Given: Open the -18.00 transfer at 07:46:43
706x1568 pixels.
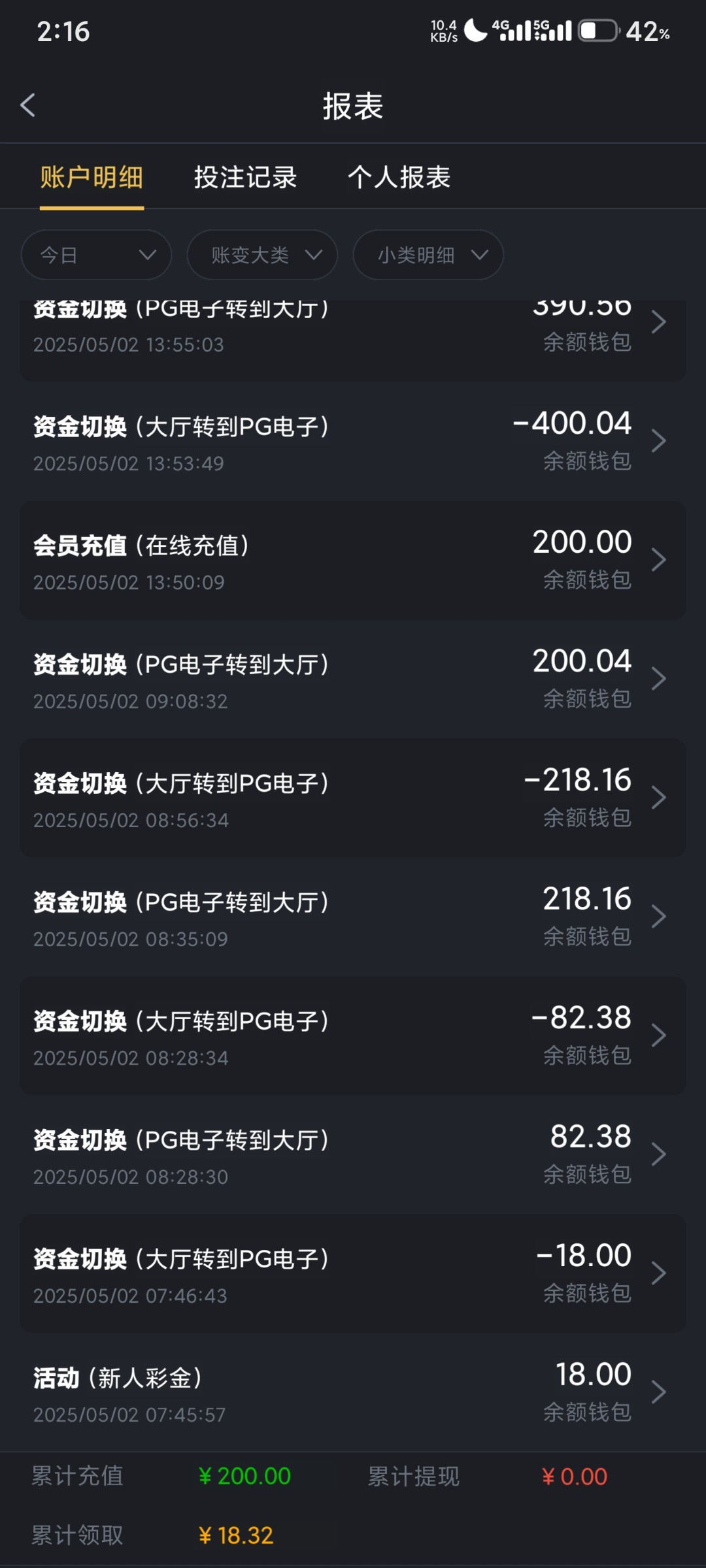Looking at the screenshot, I should (x=353, y=1273).
